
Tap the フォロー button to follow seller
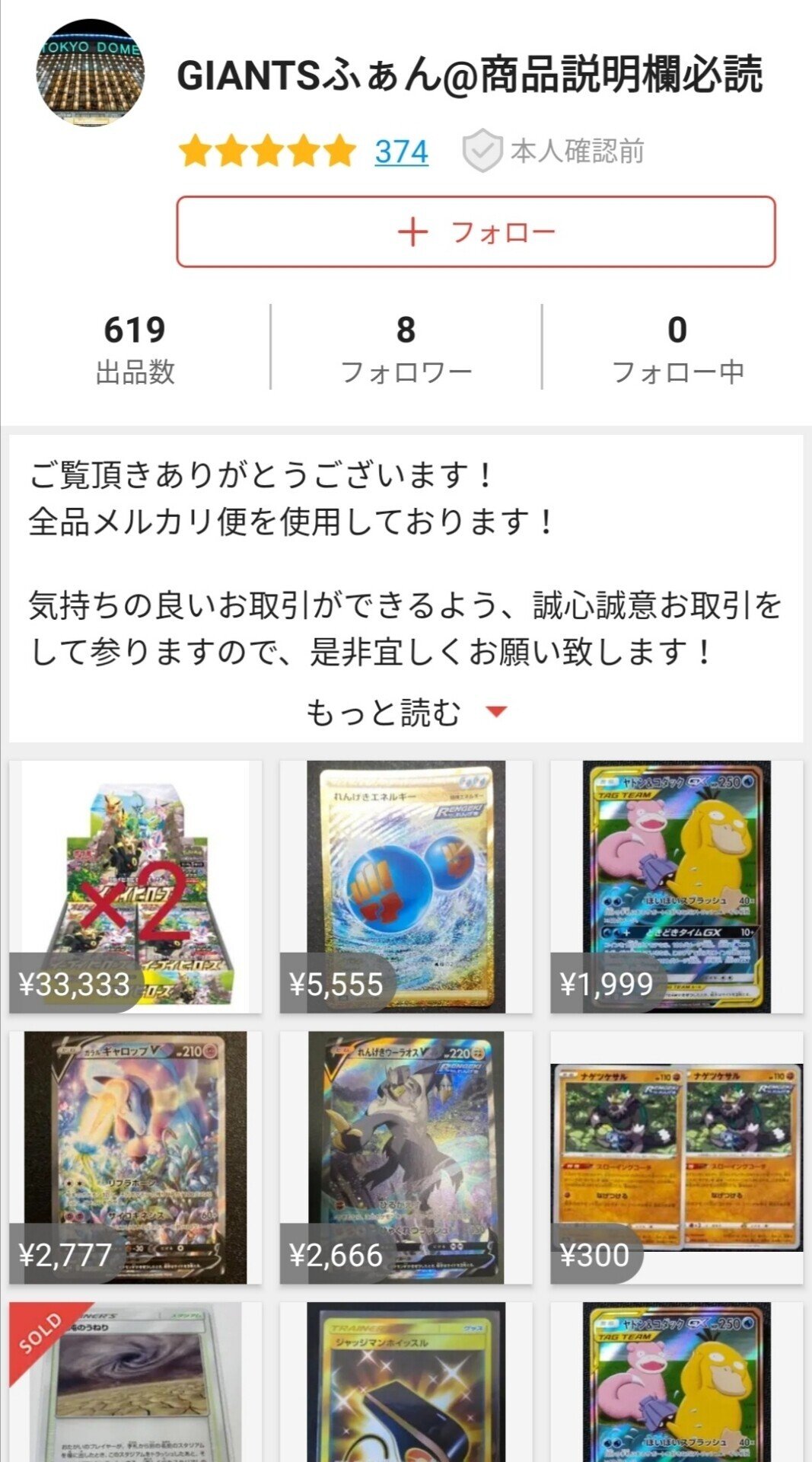click(x=476, y=231)
